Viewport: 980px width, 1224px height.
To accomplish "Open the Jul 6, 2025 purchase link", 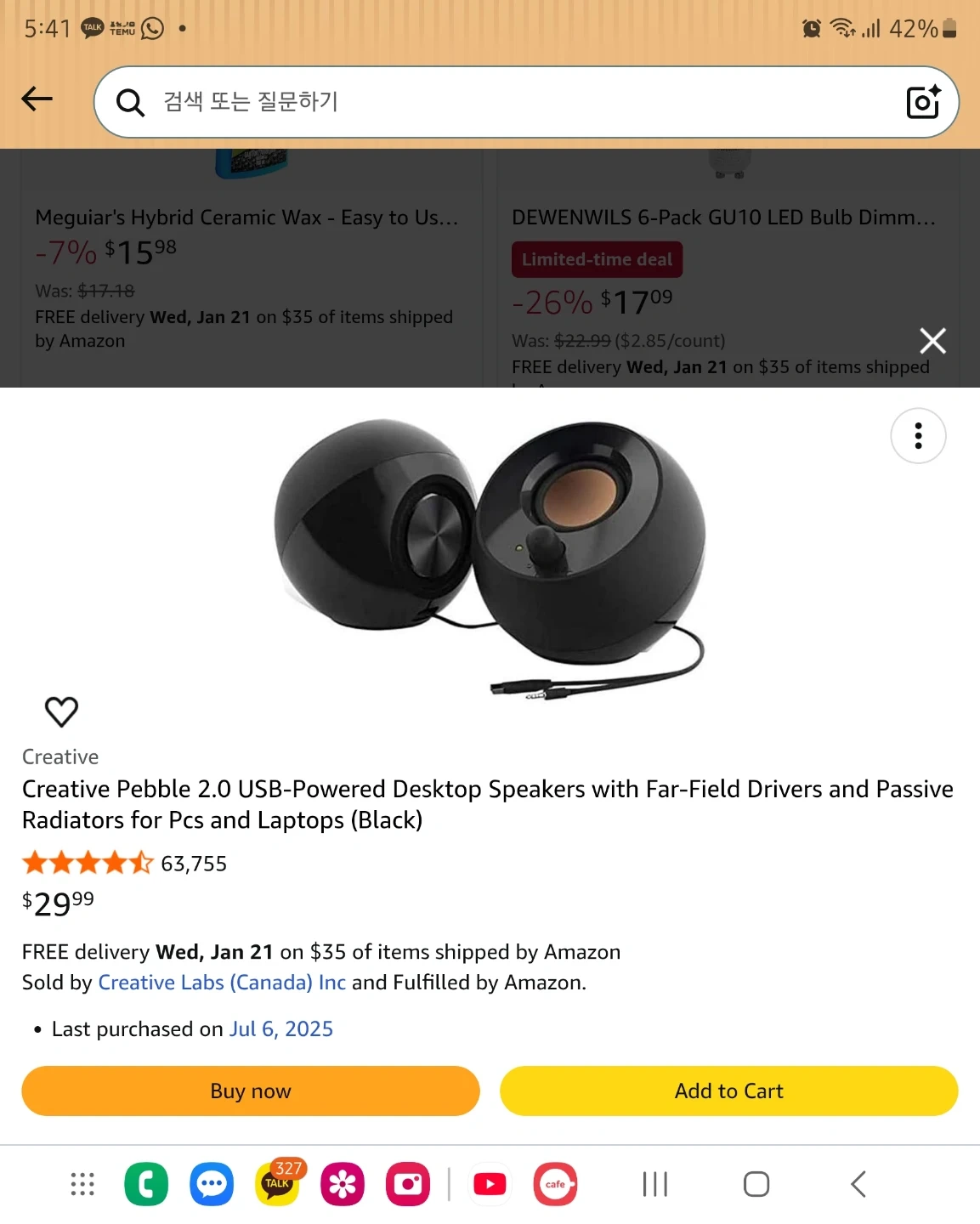I will point(280,1029).
